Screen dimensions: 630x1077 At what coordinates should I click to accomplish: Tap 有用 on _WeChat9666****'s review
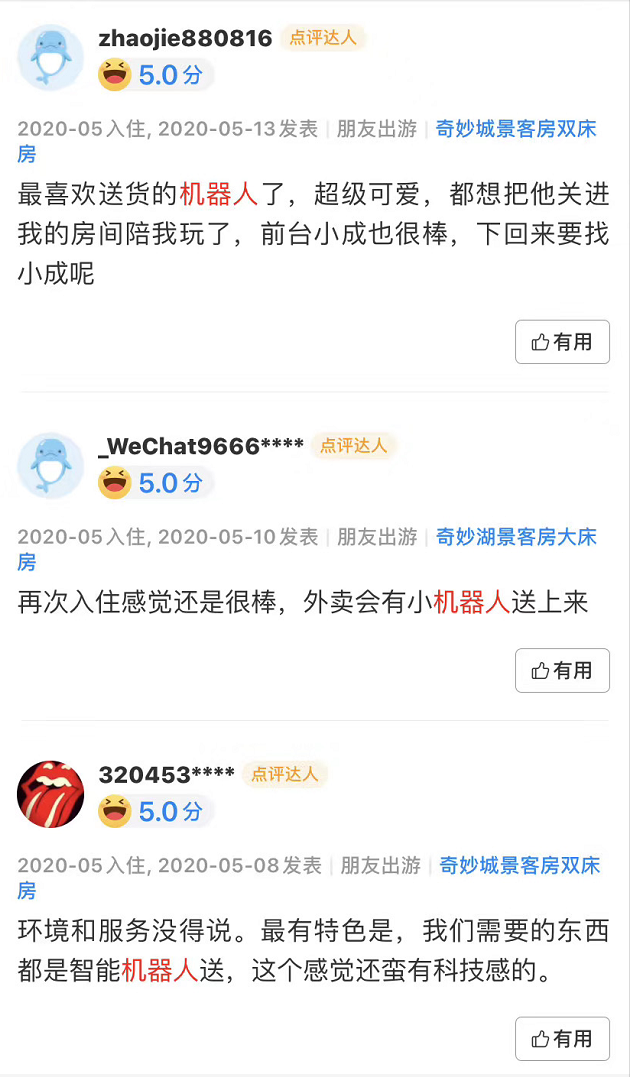point(562,670)
